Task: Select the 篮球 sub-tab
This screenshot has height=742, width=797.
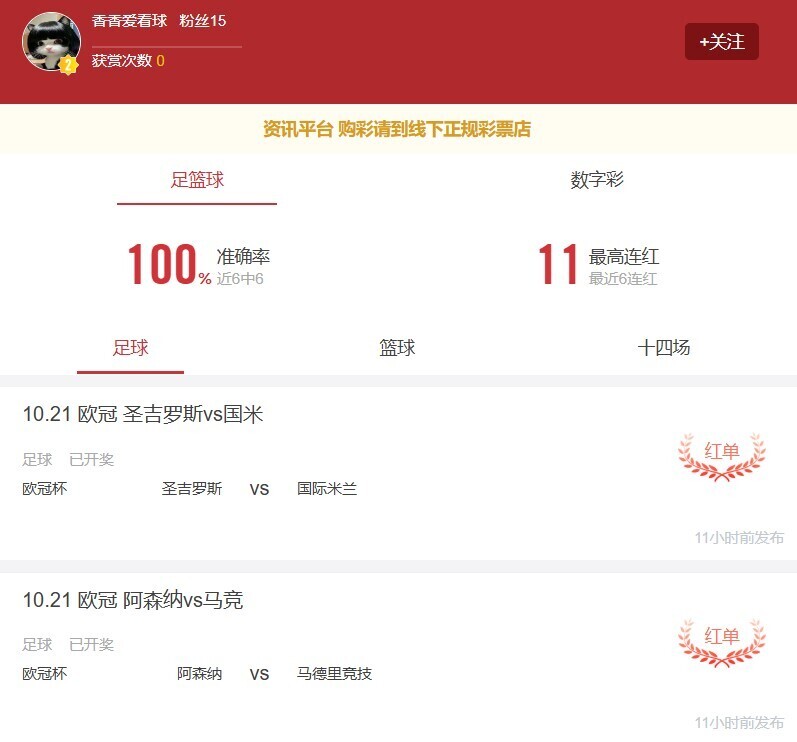Action: [397, 348]
